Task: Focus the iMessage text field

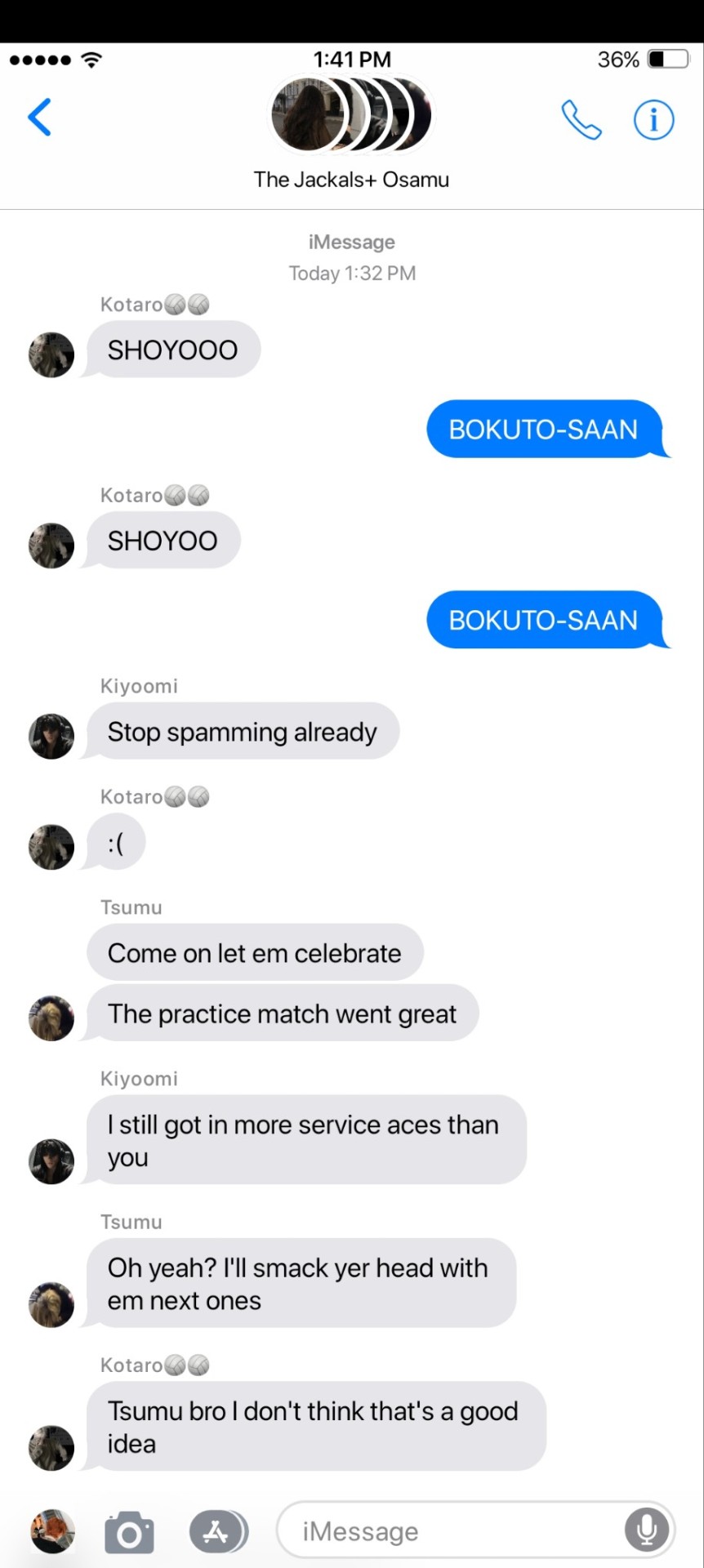Action: (449, 1531)
